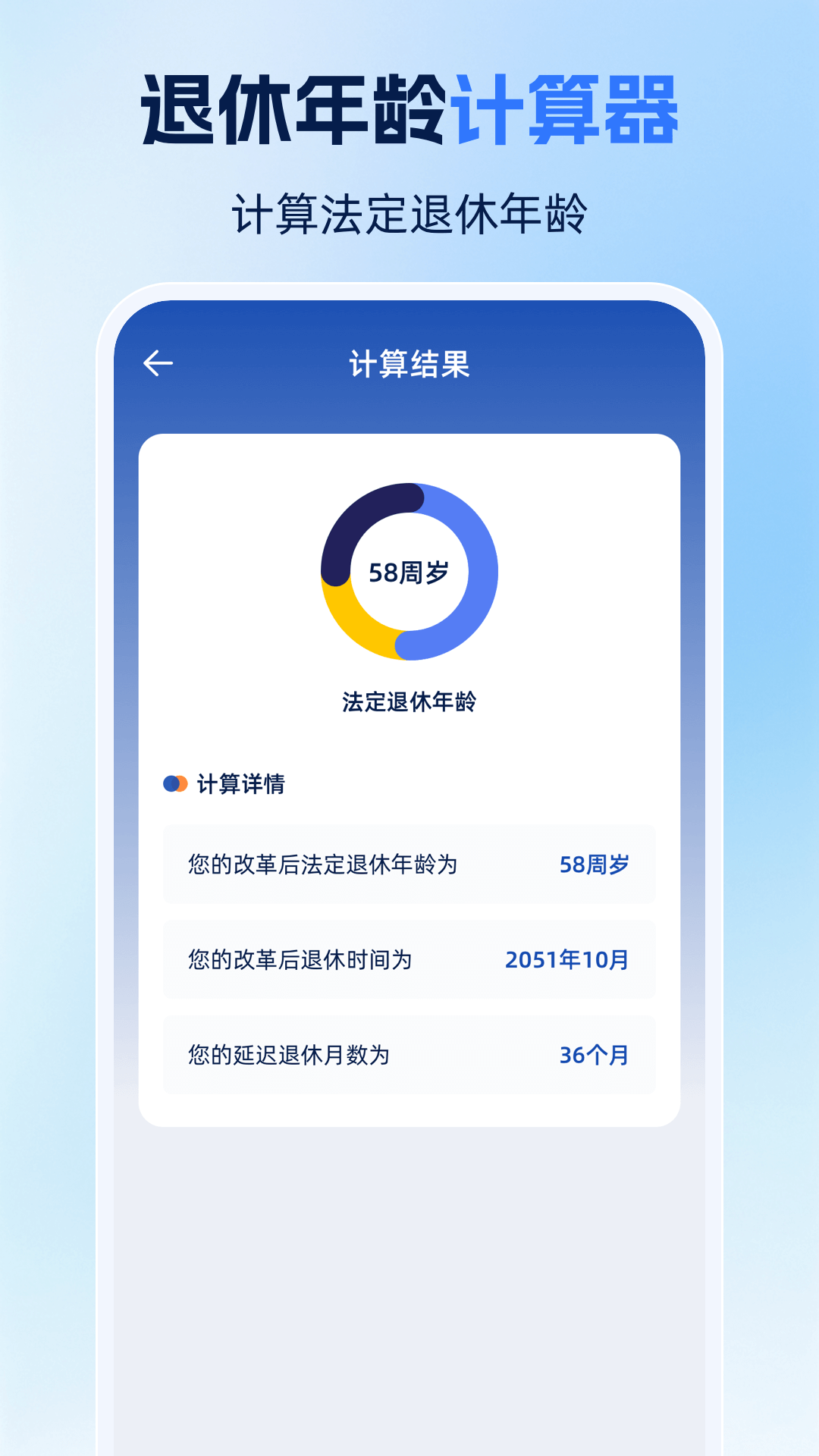Select the bicolor dot icon beside 计算详情

[175, 784]
